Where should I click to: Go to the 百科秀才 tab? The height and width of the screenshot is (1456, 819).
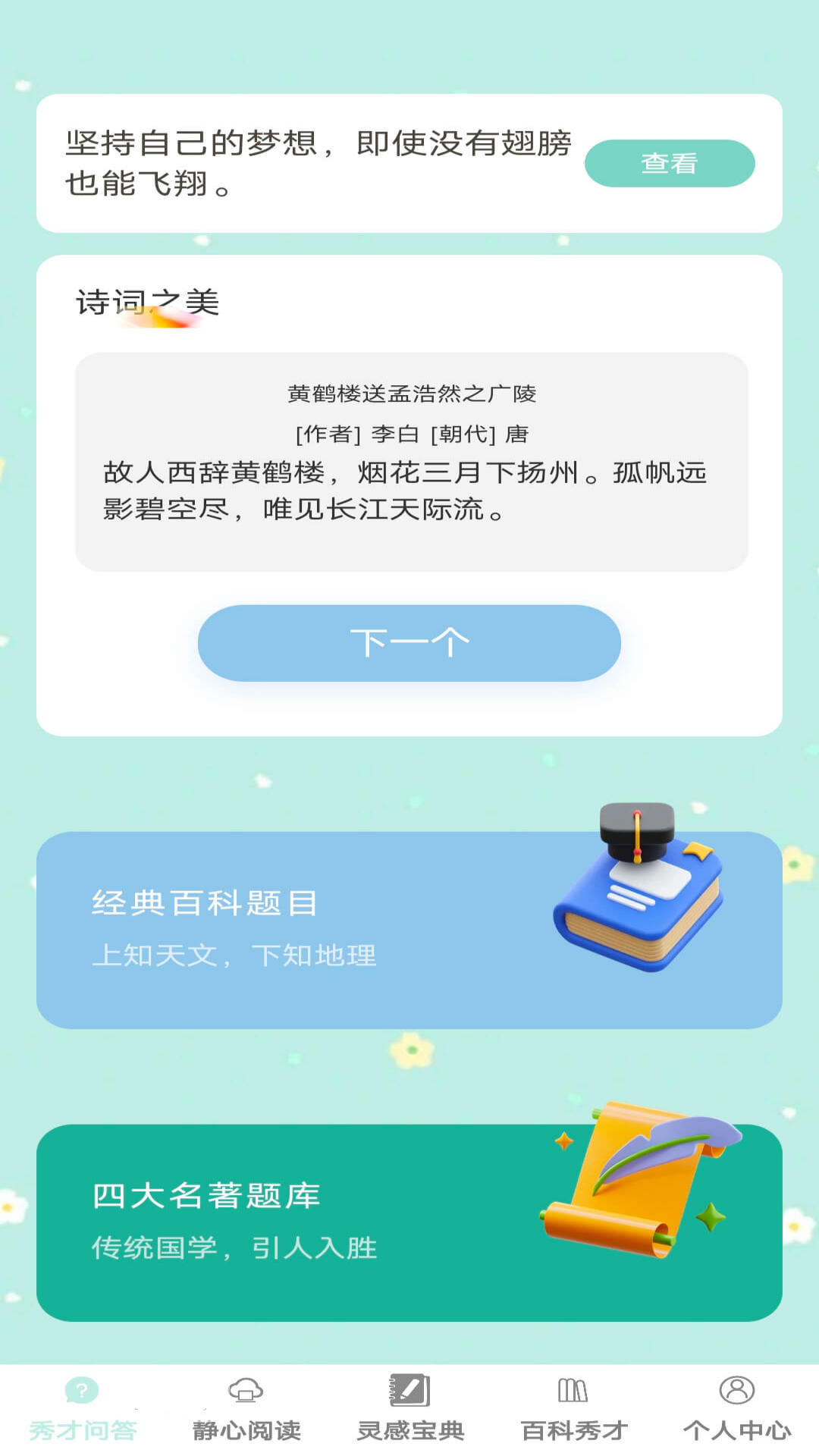point(573,1410)
